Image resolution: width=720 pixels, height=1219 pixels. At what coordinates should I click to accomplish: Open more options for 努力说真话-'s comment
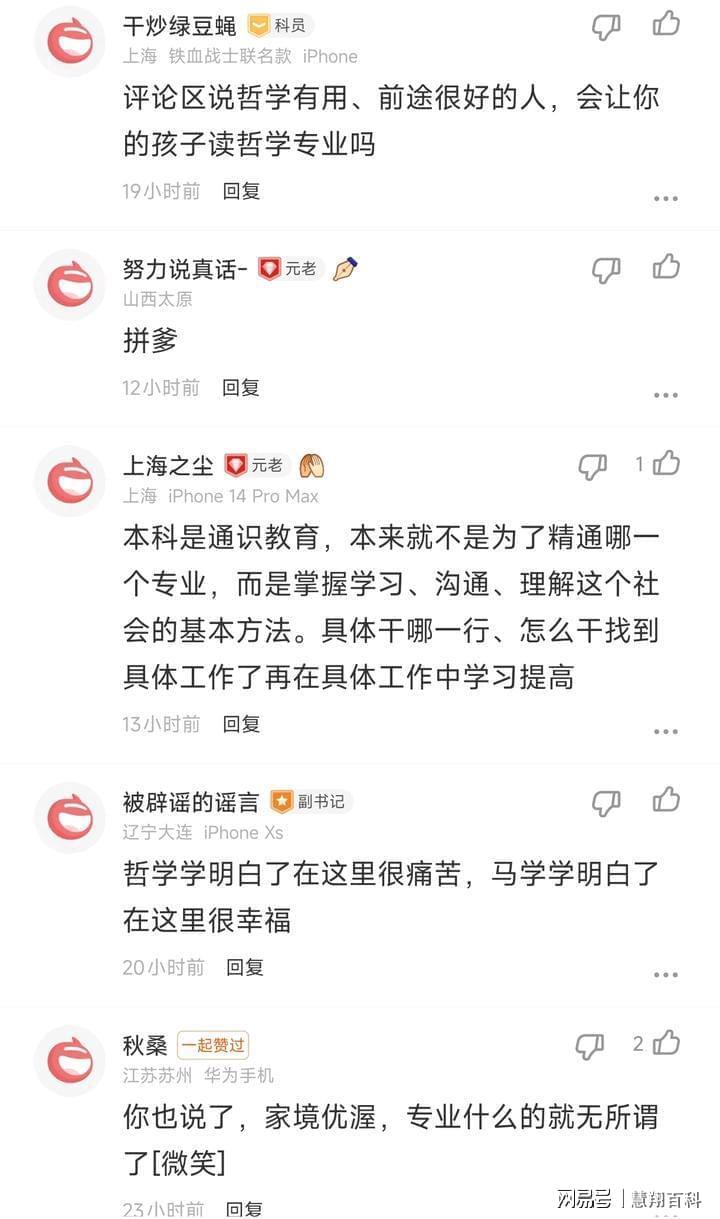coord(666,394)
